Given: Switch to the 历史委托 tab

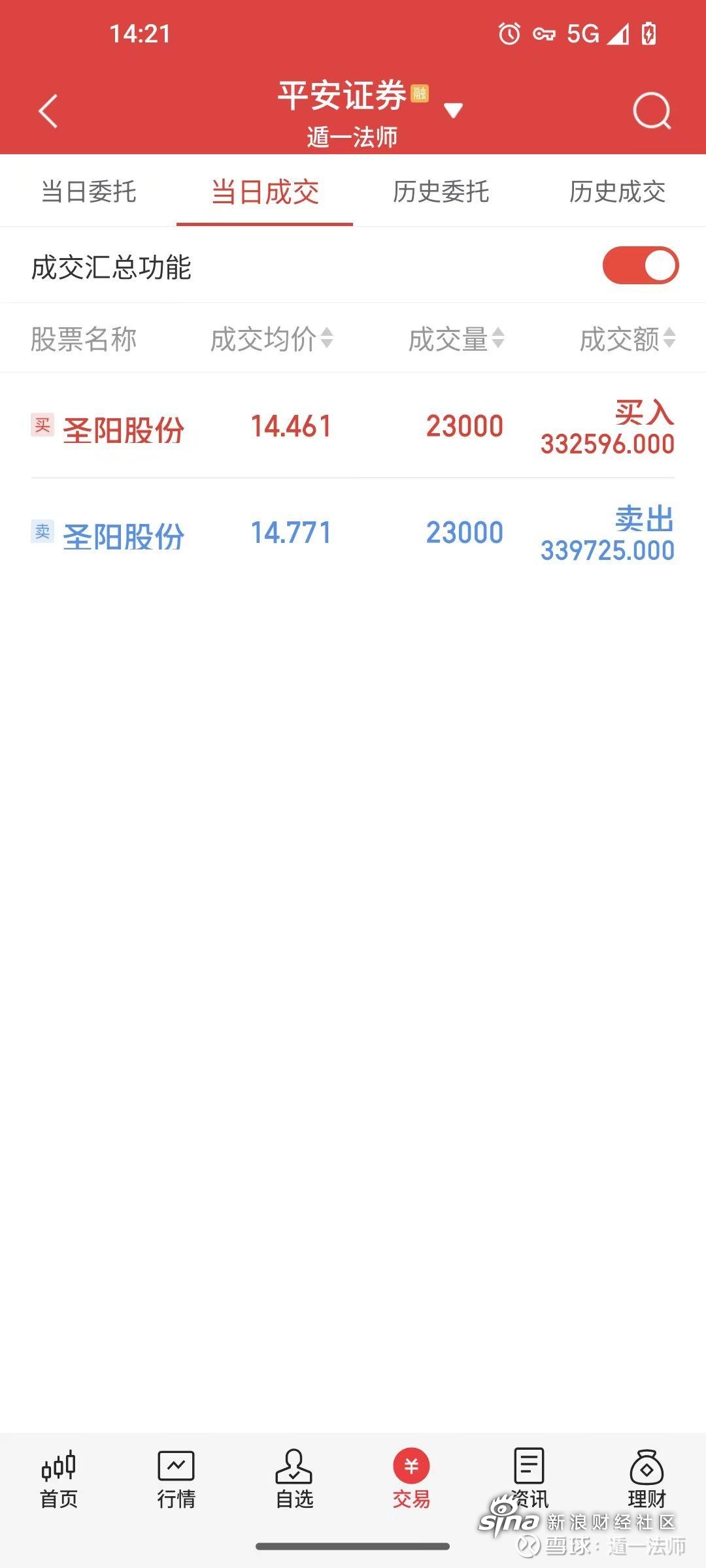Looking at the screenshot, I should [441, 191].
